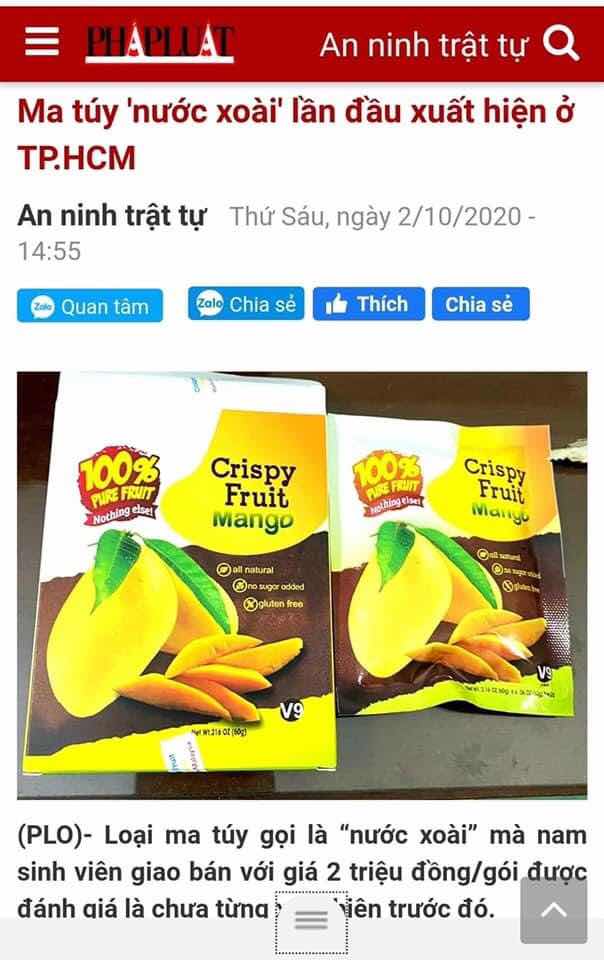Screen dimensions: 604x960
Task: Open the An ninh trật tự category link
Action: pyautogui.click(x=112, y=216)
